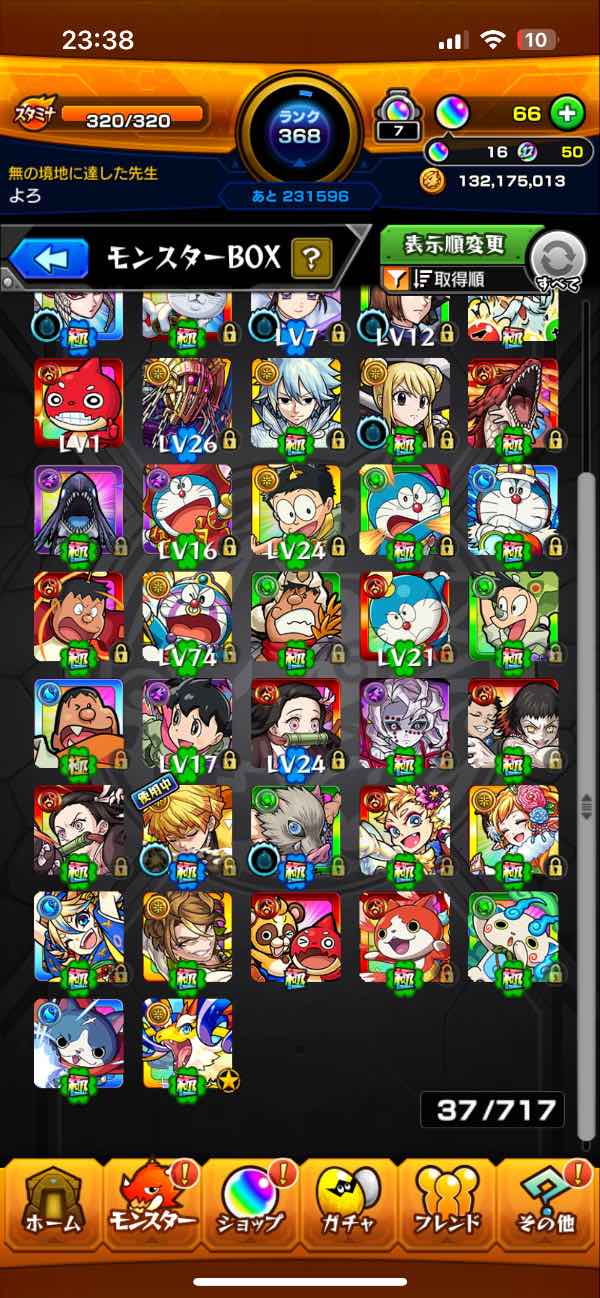Open the その他 tab
Viewport: 600px width, 1298px height.
click(x=546, y=1209)
